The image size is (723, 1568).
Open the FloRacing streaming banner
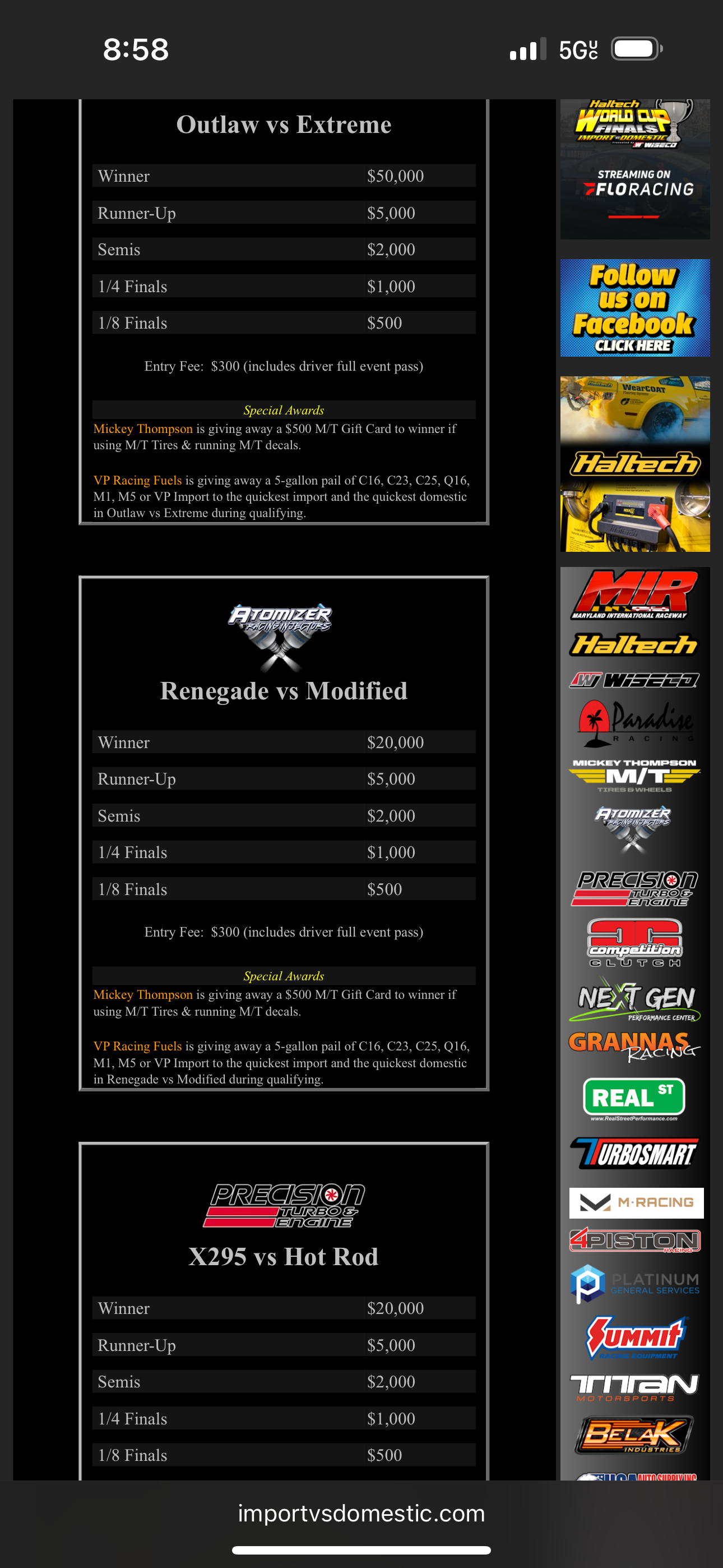(x=634, y=169)
